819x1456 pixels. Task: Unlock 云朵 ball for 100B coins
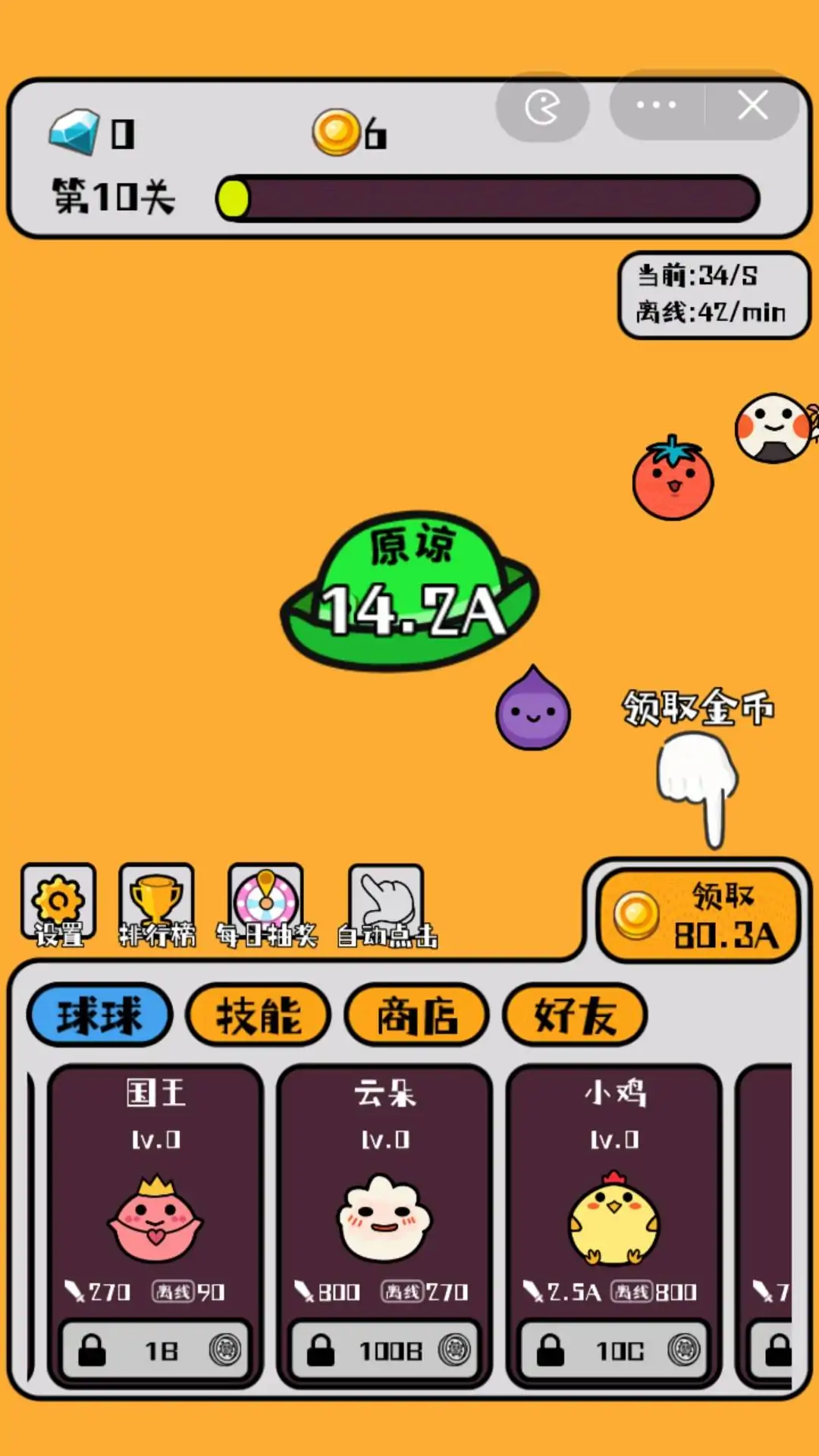(385, 1351)
